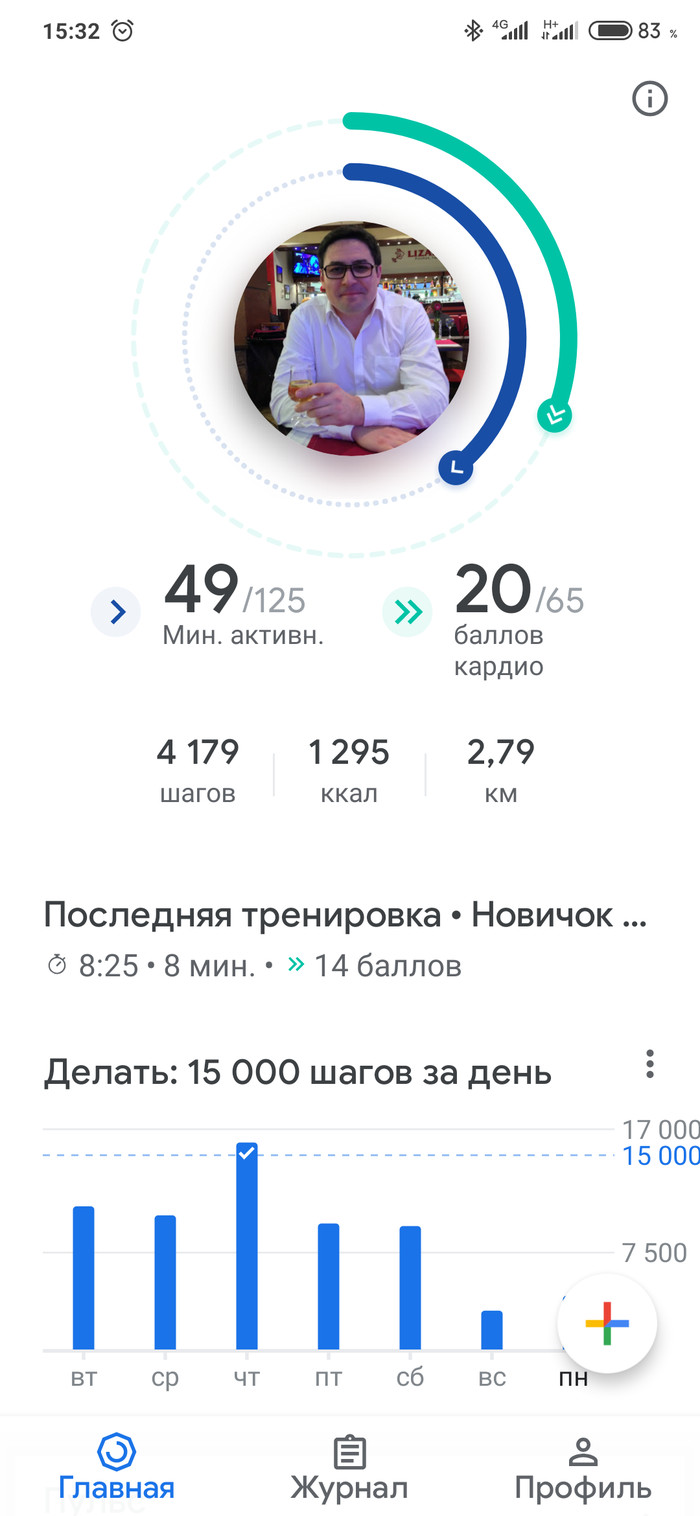Viewport: 700px width, 1516px height.
Task: Show the 1 295 kcal details
Action: [349, 771]
